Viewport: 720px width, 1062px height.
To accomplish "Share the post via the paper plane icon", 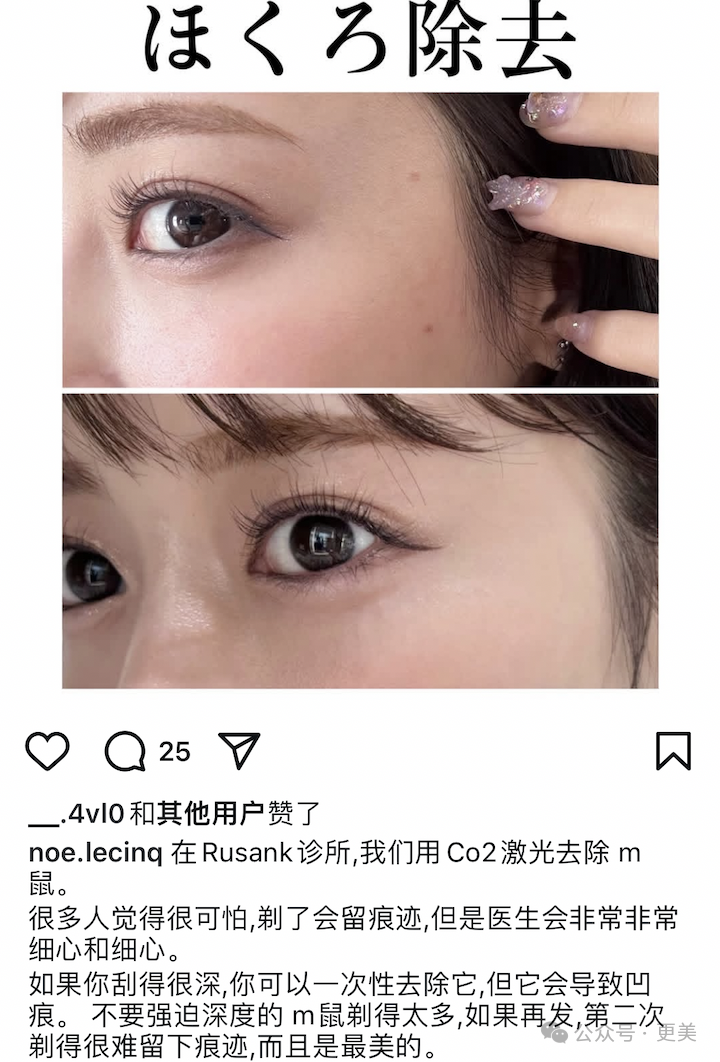I will (239, 750).
